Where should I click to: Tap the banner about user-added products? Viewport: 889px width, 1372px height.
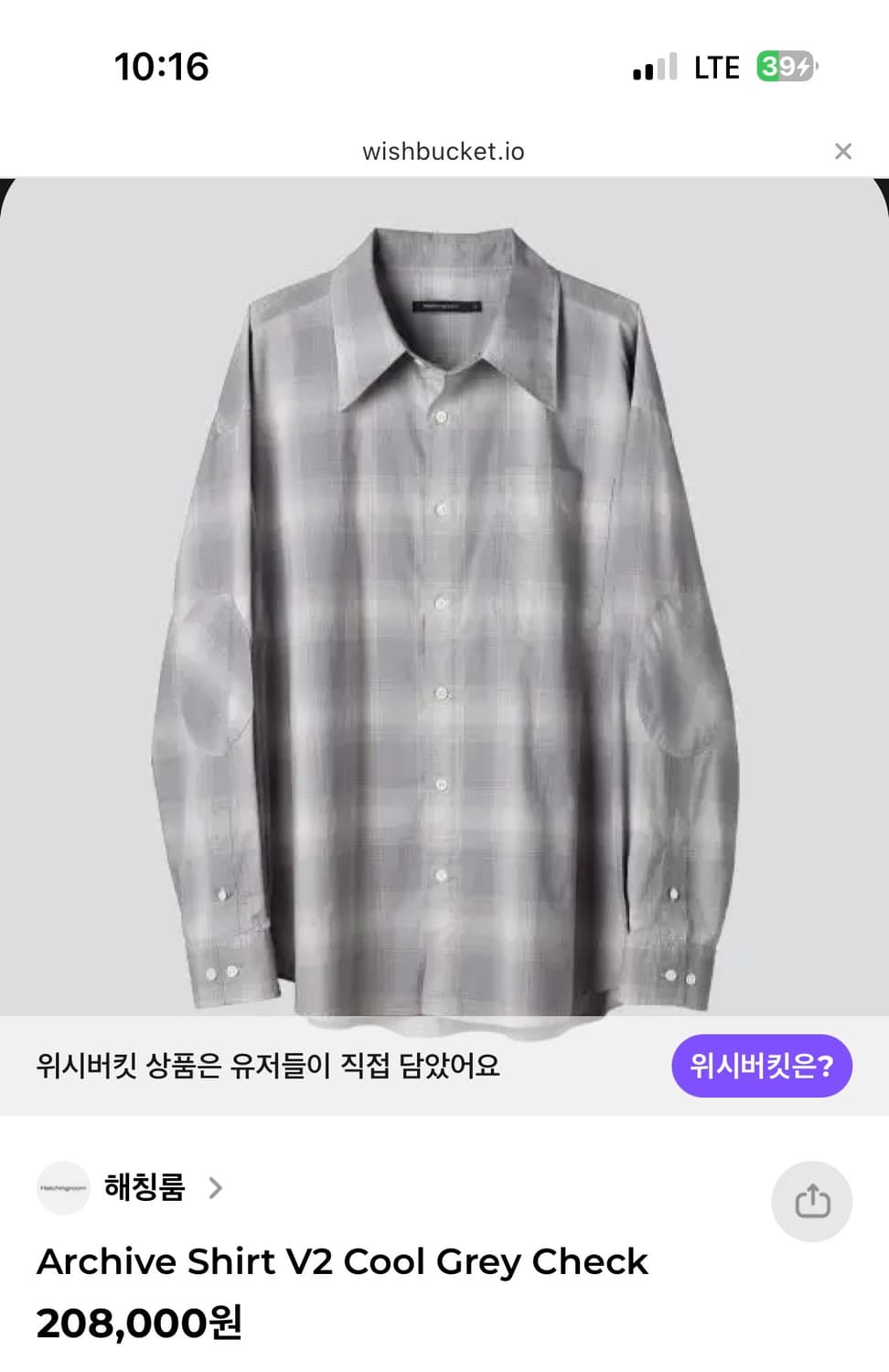click(270, 1066)
